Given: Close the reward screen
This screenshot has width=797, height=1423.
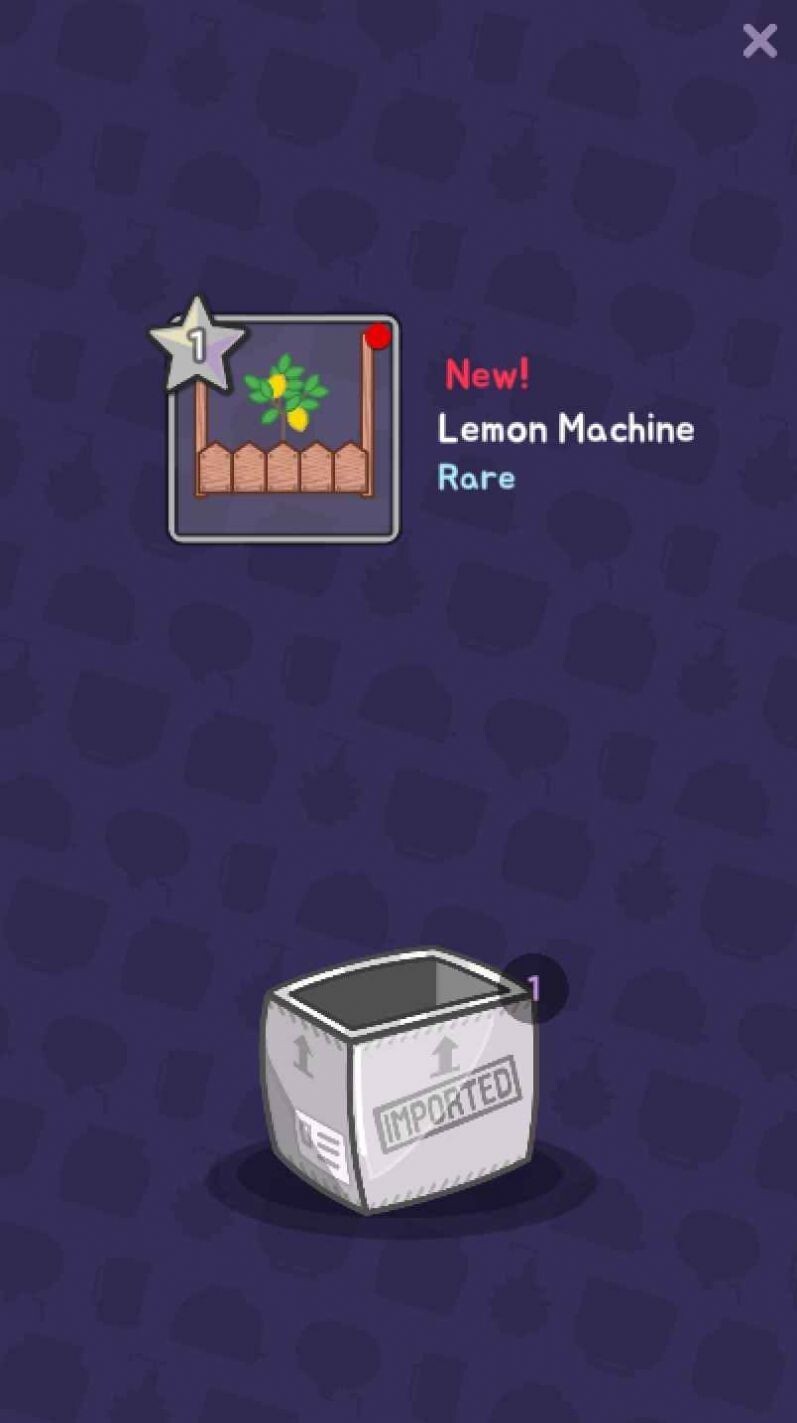Looking at the screenshot, I should point(760,41).
